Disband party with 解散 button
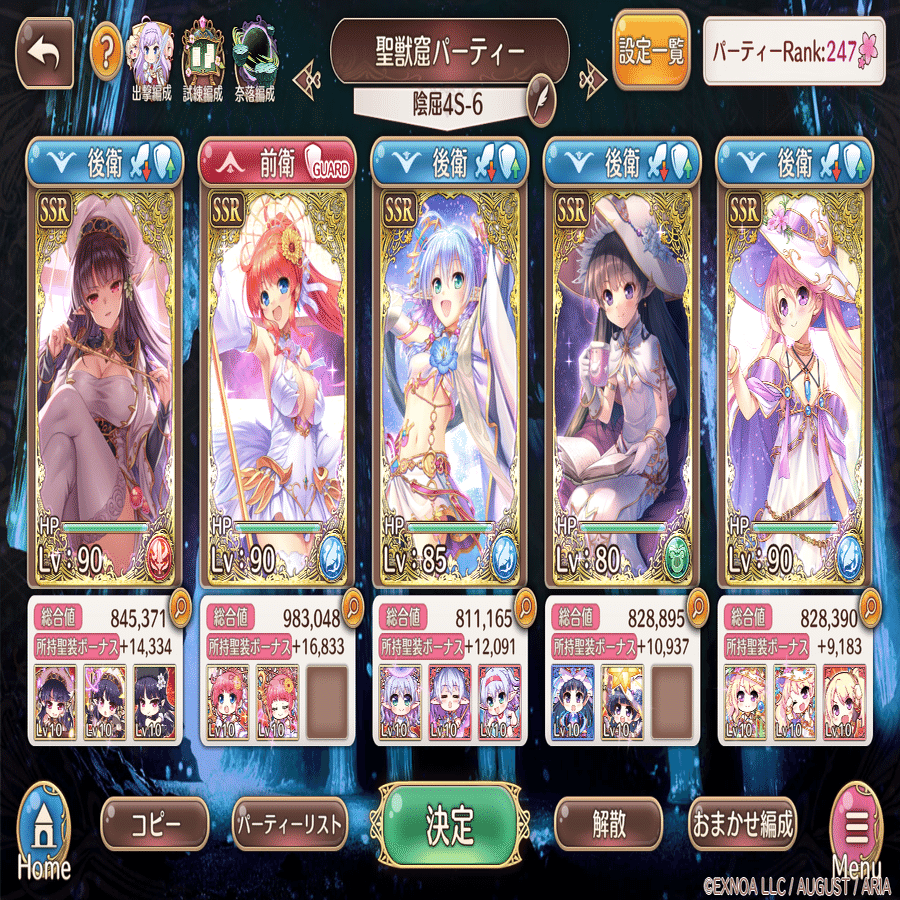The width and height of the screenshot is (900, 900). click(x=609, y=824)
